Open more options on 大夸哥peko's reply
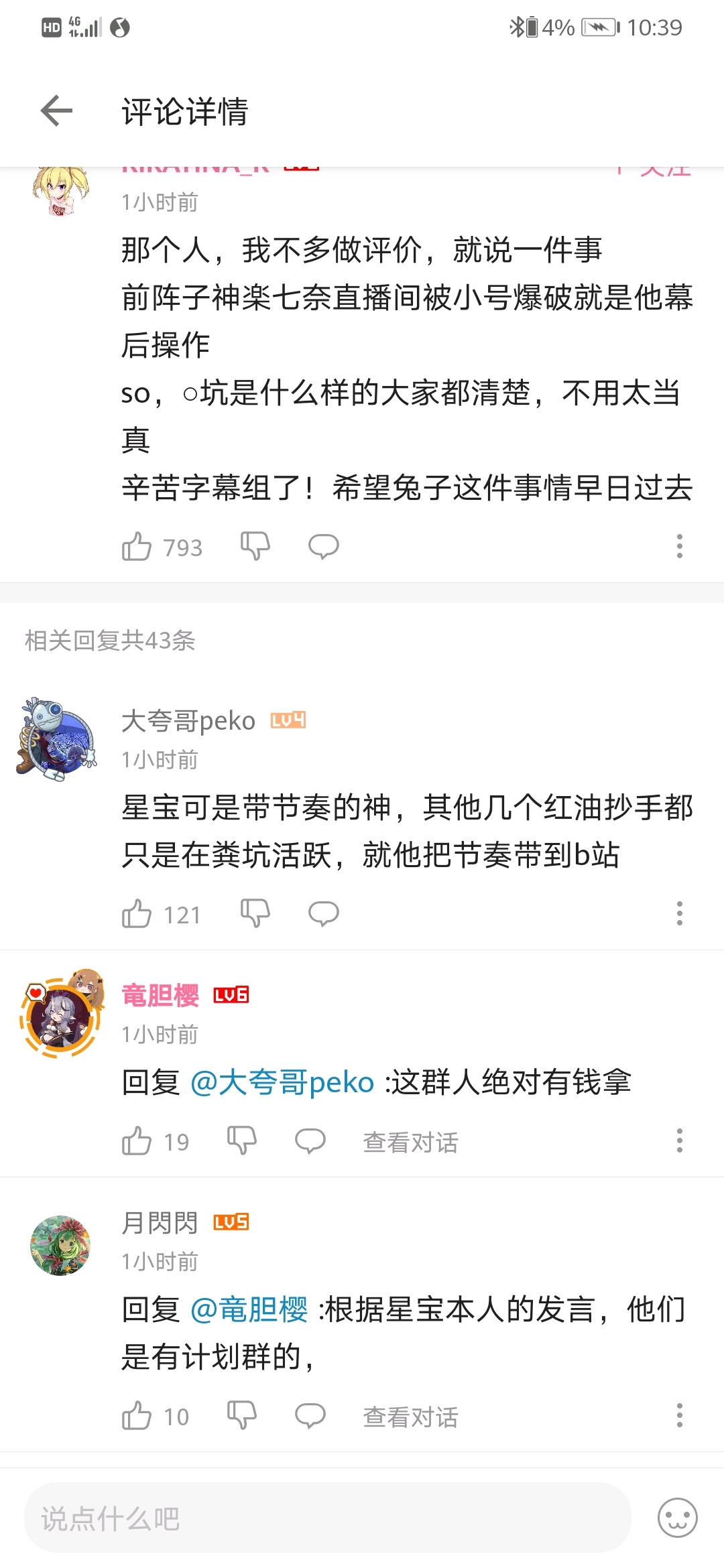 pyautogui.click(x=679, y=914)
